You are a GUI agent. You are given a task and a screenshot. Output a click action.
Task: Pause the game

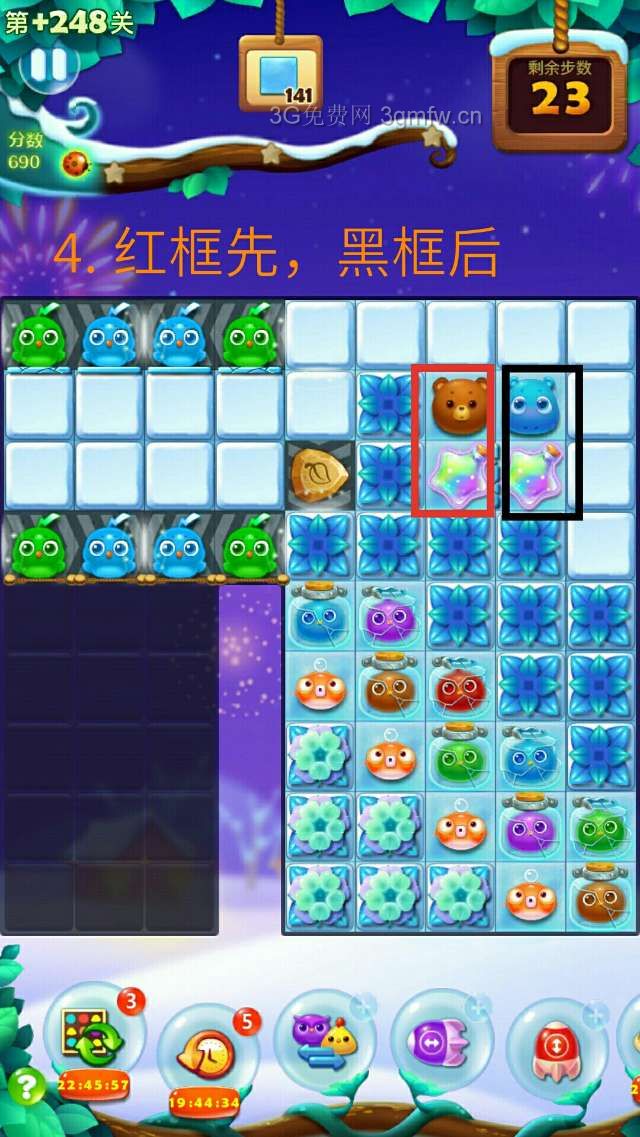point(47,65)
